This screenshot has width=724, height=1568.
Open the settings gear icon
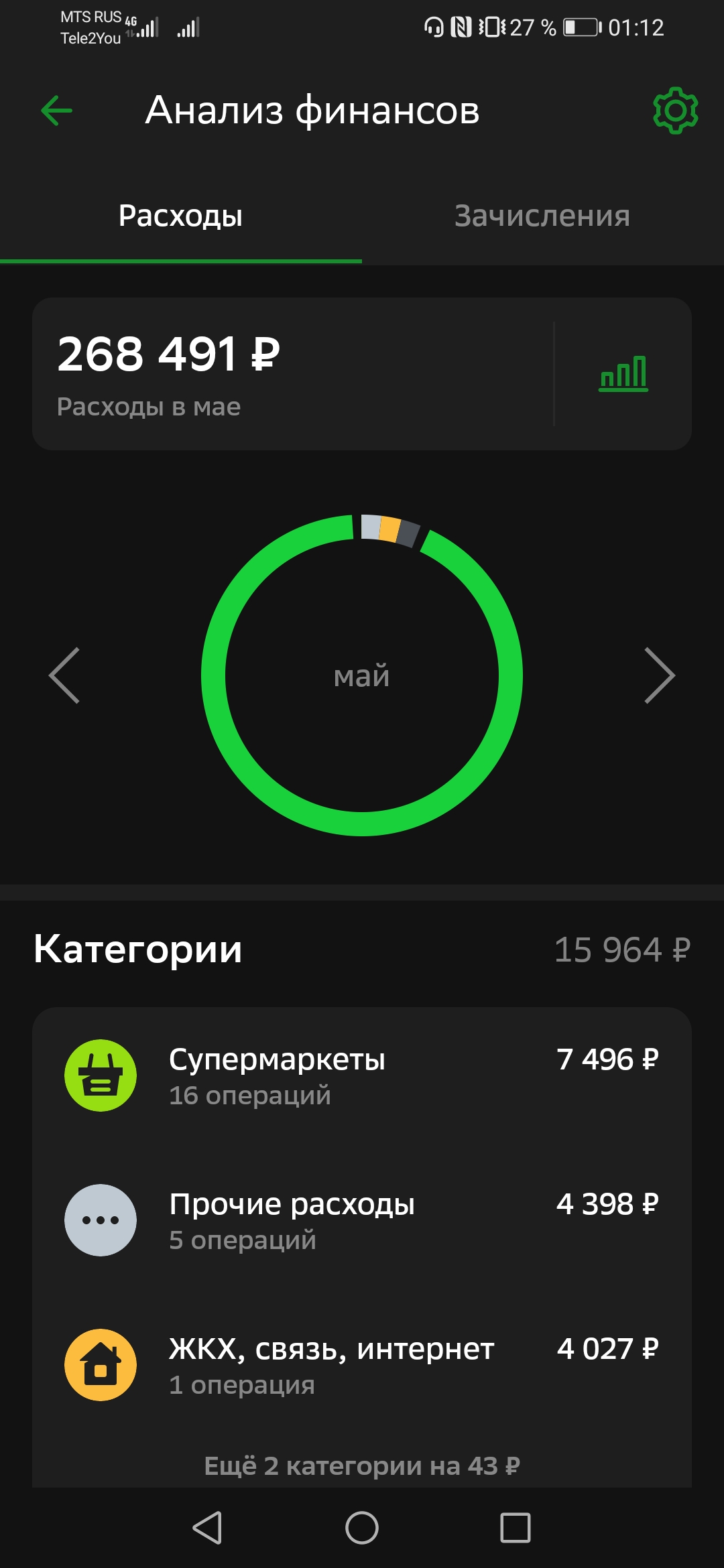[676, 111]
